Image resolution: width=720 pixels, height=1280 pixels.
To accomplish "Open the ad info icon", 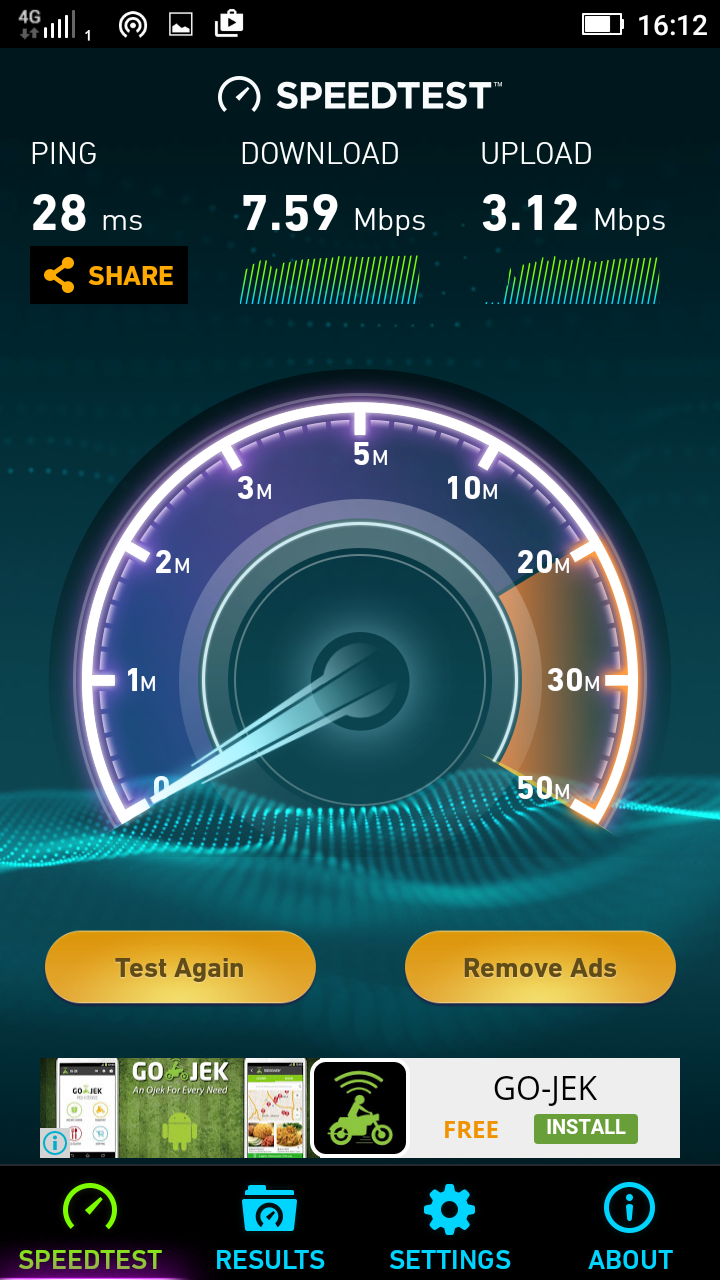I will point(55,1141).
